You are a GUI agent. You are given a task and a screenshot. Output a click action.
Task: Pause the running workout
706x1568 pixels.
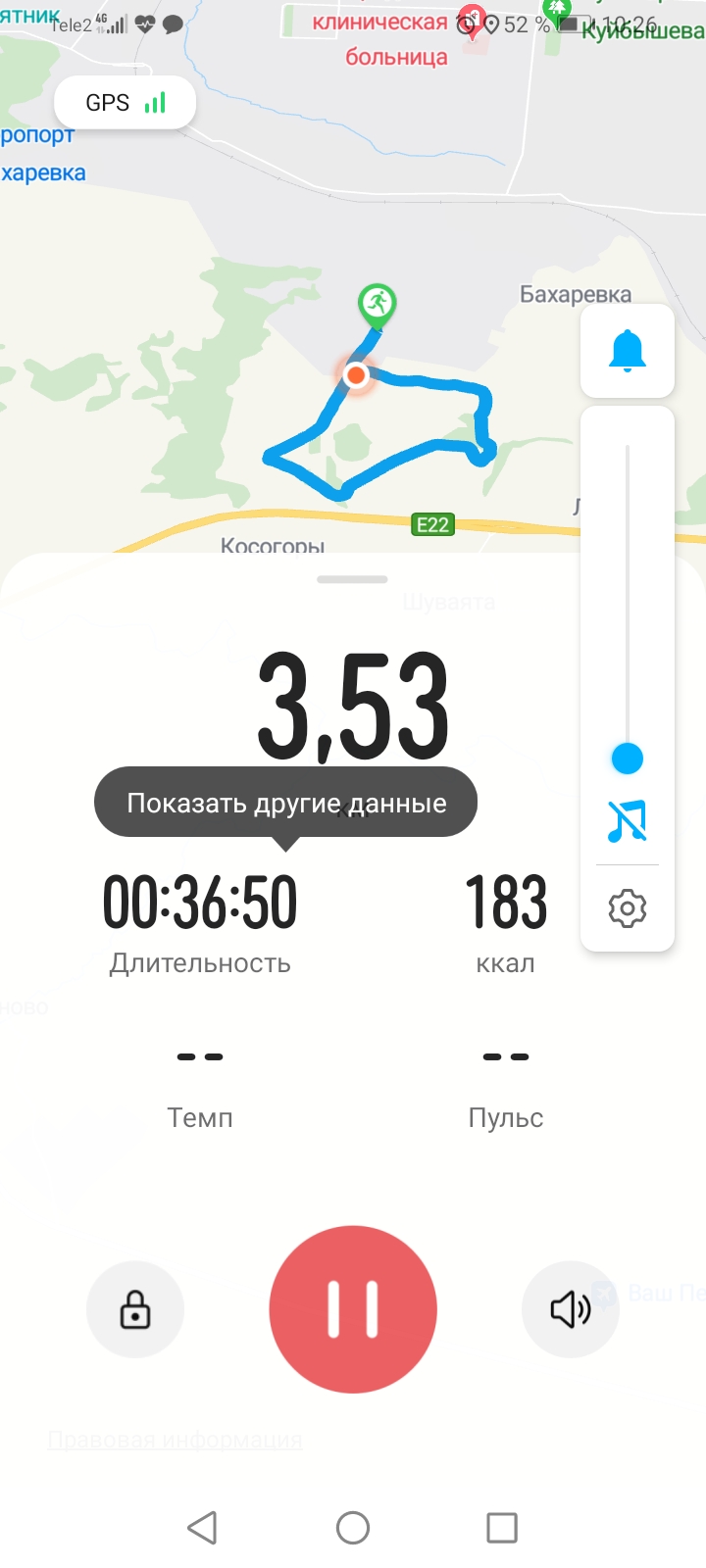click(353, 1309)
